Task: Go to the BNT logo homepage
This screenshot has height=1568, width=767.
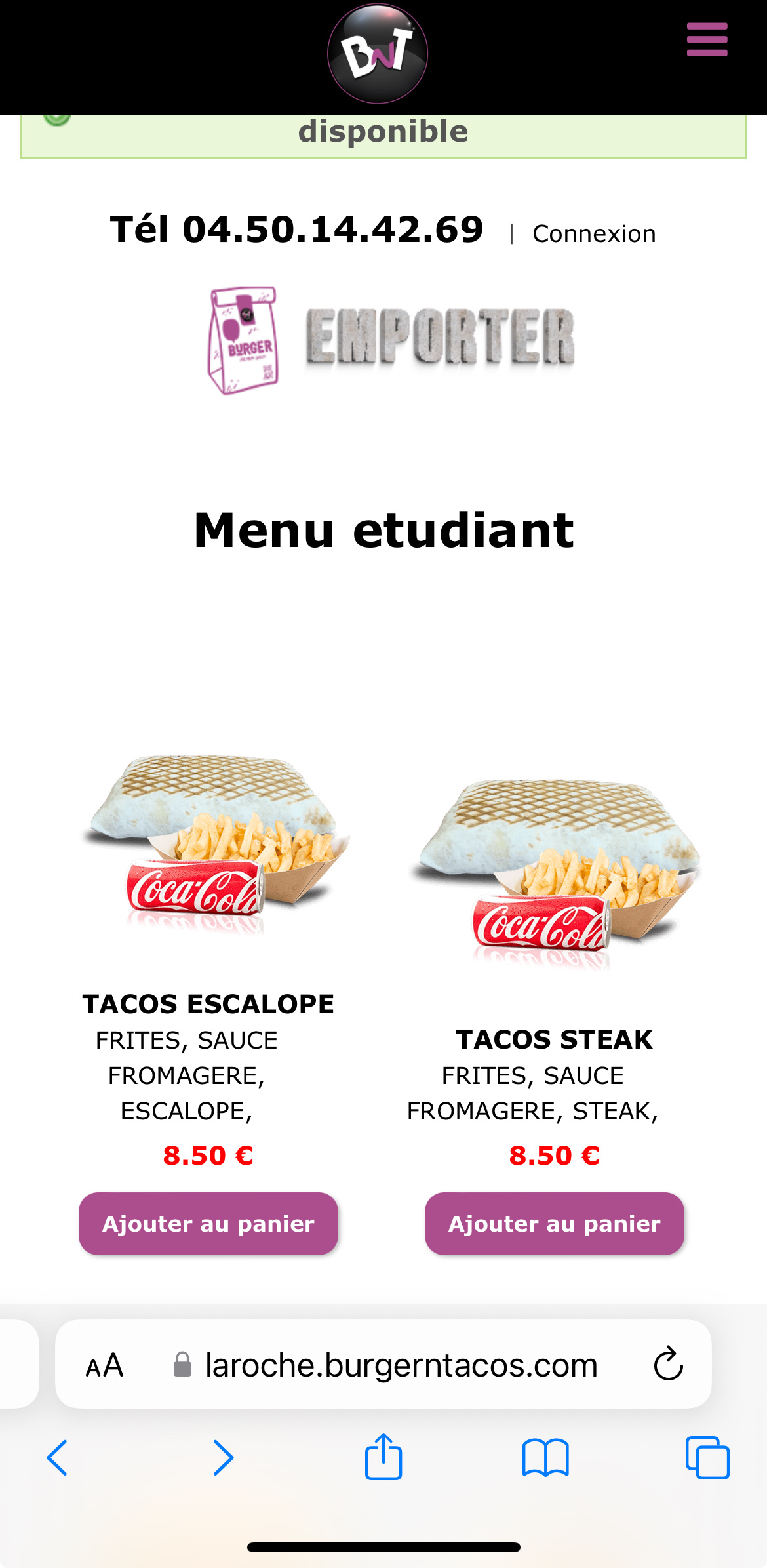Action: pos(378,54)
